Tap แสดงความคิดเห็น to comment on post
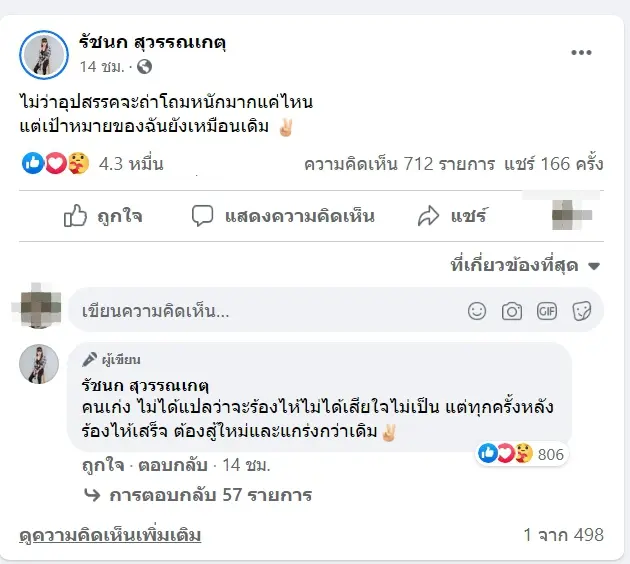Viewport: 630px width, 564px height. pos(283,215)
